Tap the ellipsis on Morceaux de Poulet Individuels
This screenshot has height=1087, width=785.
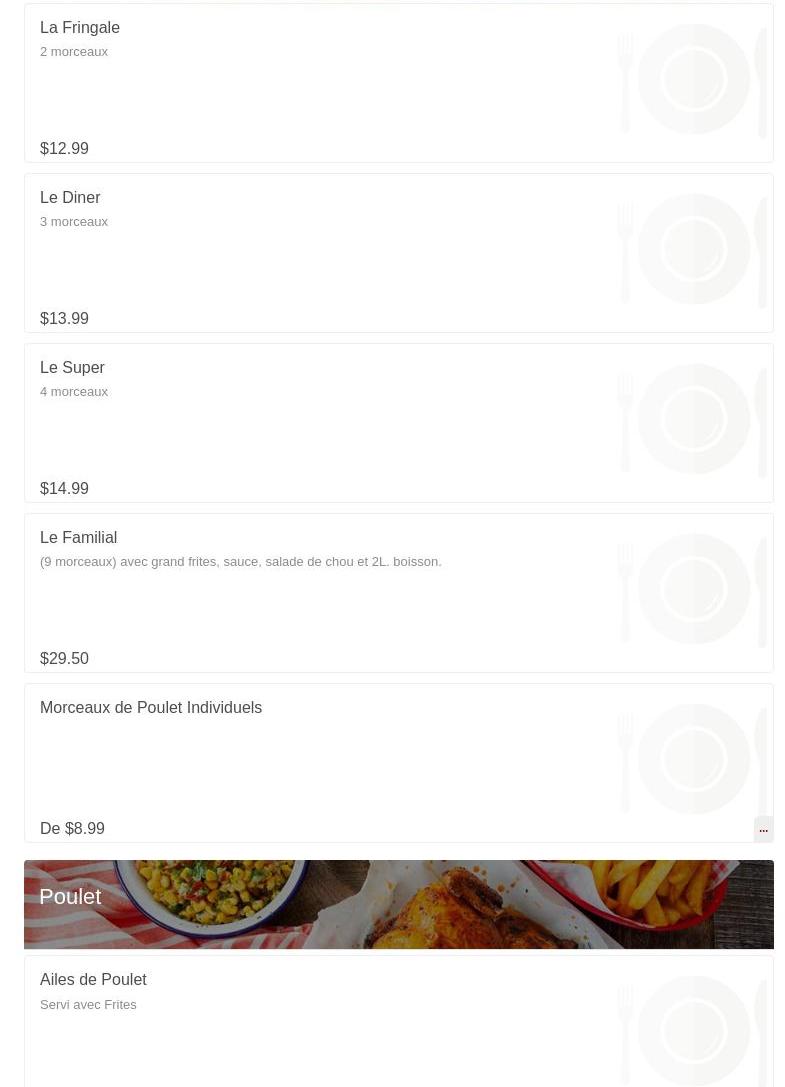tap(763, 829)
